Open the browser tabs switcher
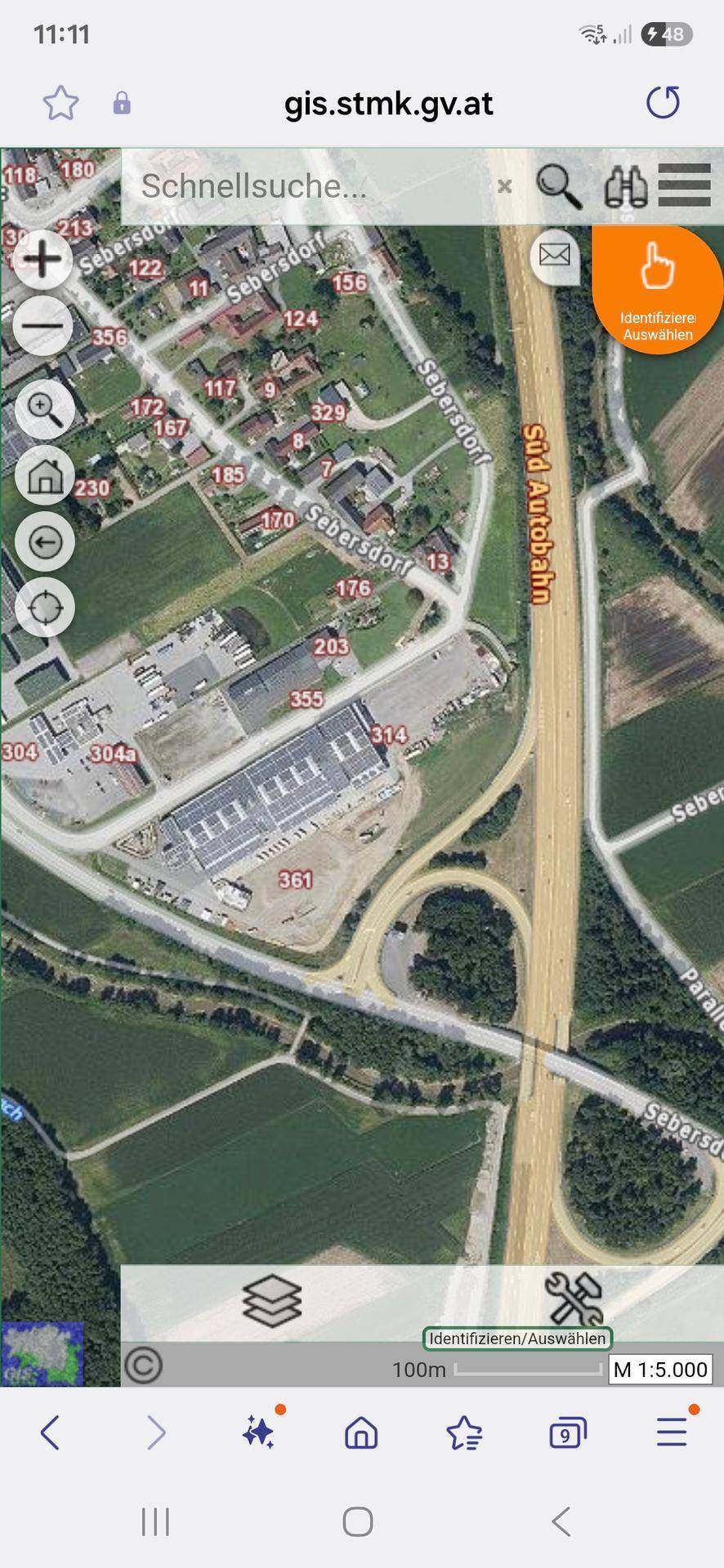Screen dimensions: 724x1568 568,1433
